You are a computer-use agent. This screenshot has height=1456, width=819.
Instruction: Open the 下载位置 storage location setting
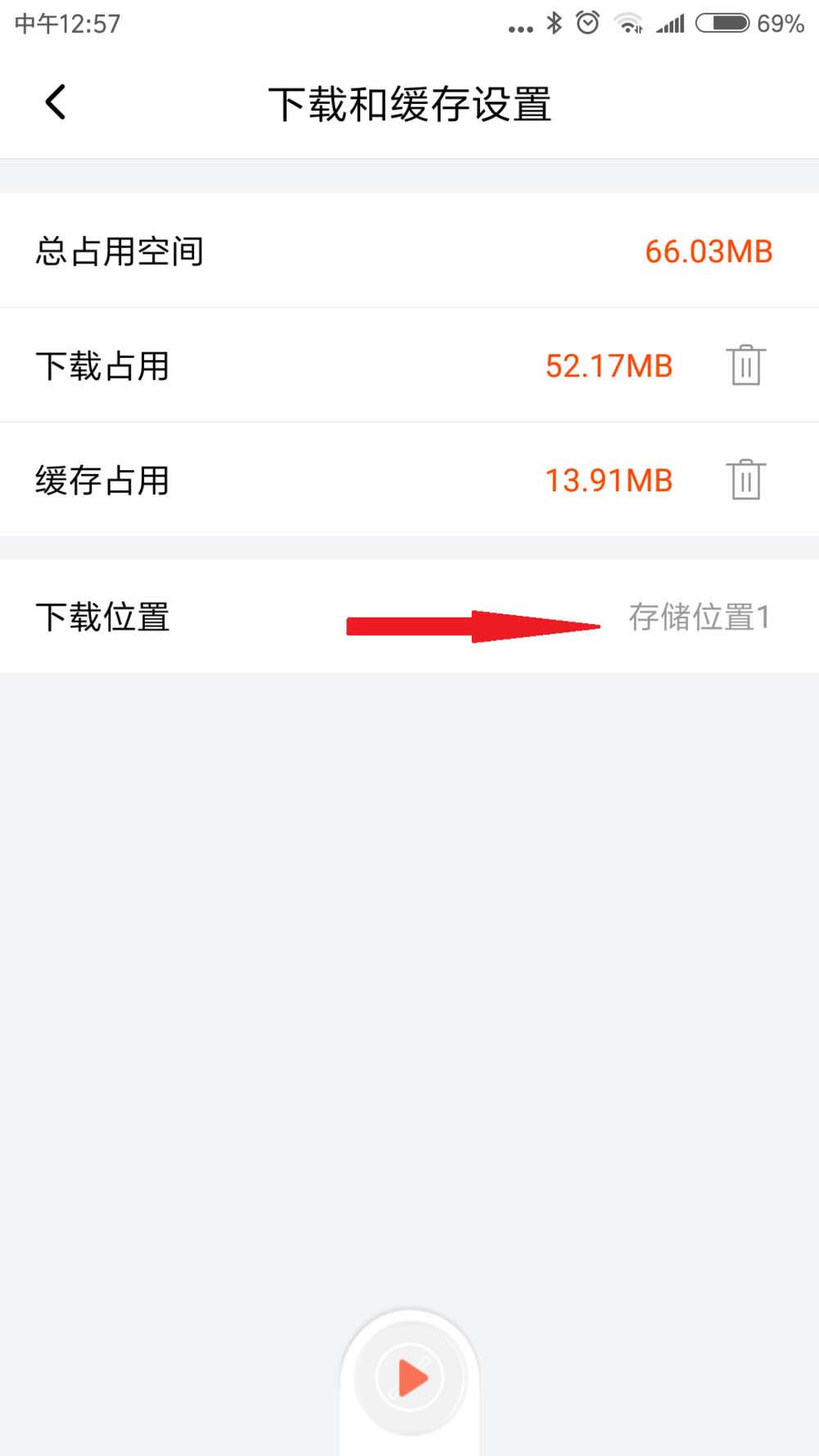click(x=698, y=617)
